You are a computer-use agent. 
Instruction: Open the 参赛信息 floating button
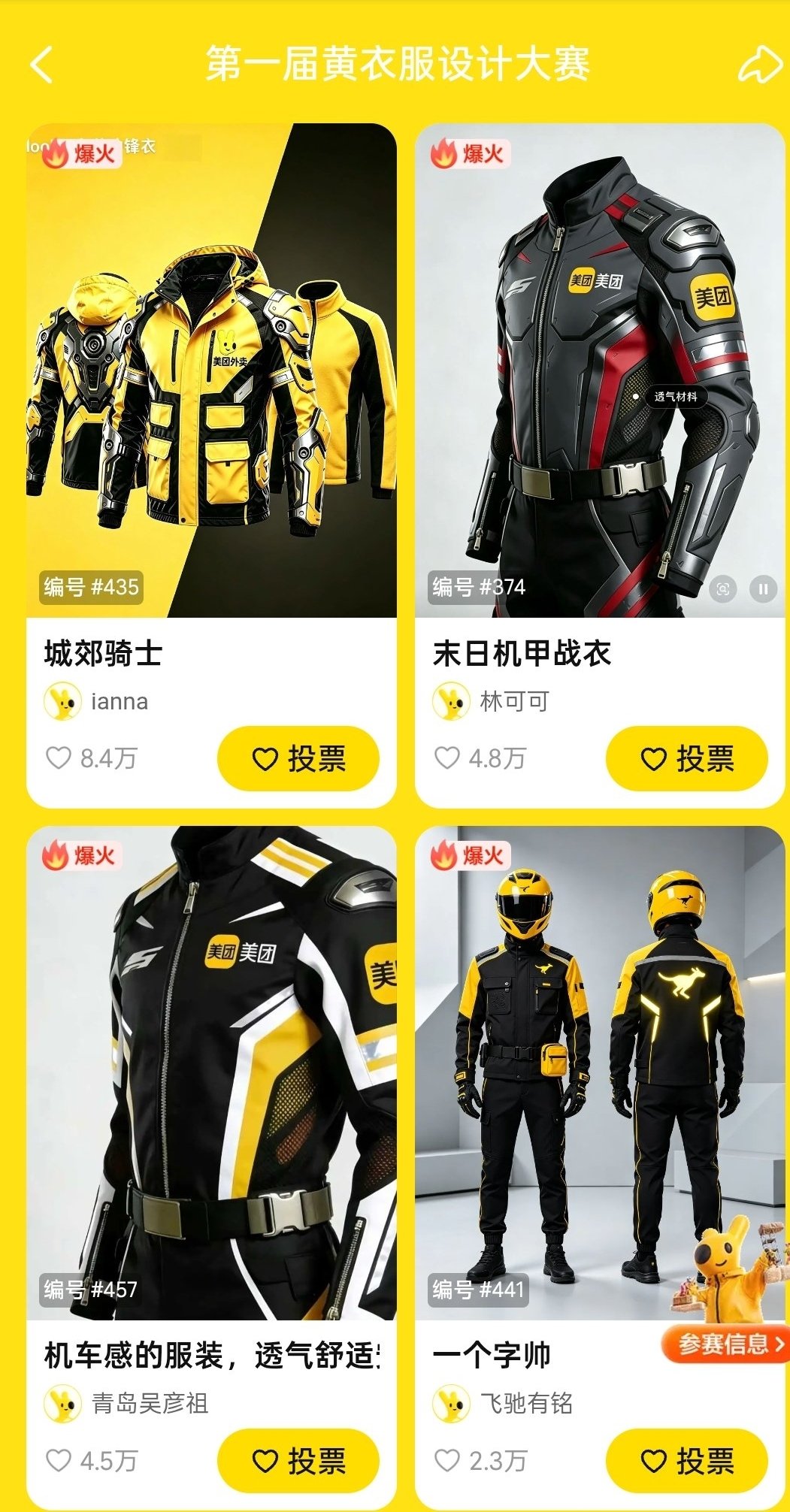(x=723, y=1344)
